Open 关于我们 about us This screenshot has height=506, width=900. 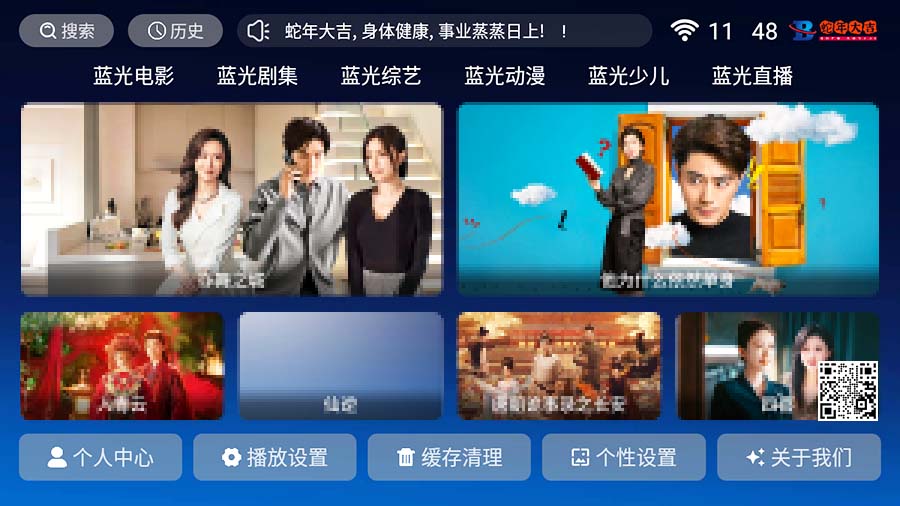[798, 458]
